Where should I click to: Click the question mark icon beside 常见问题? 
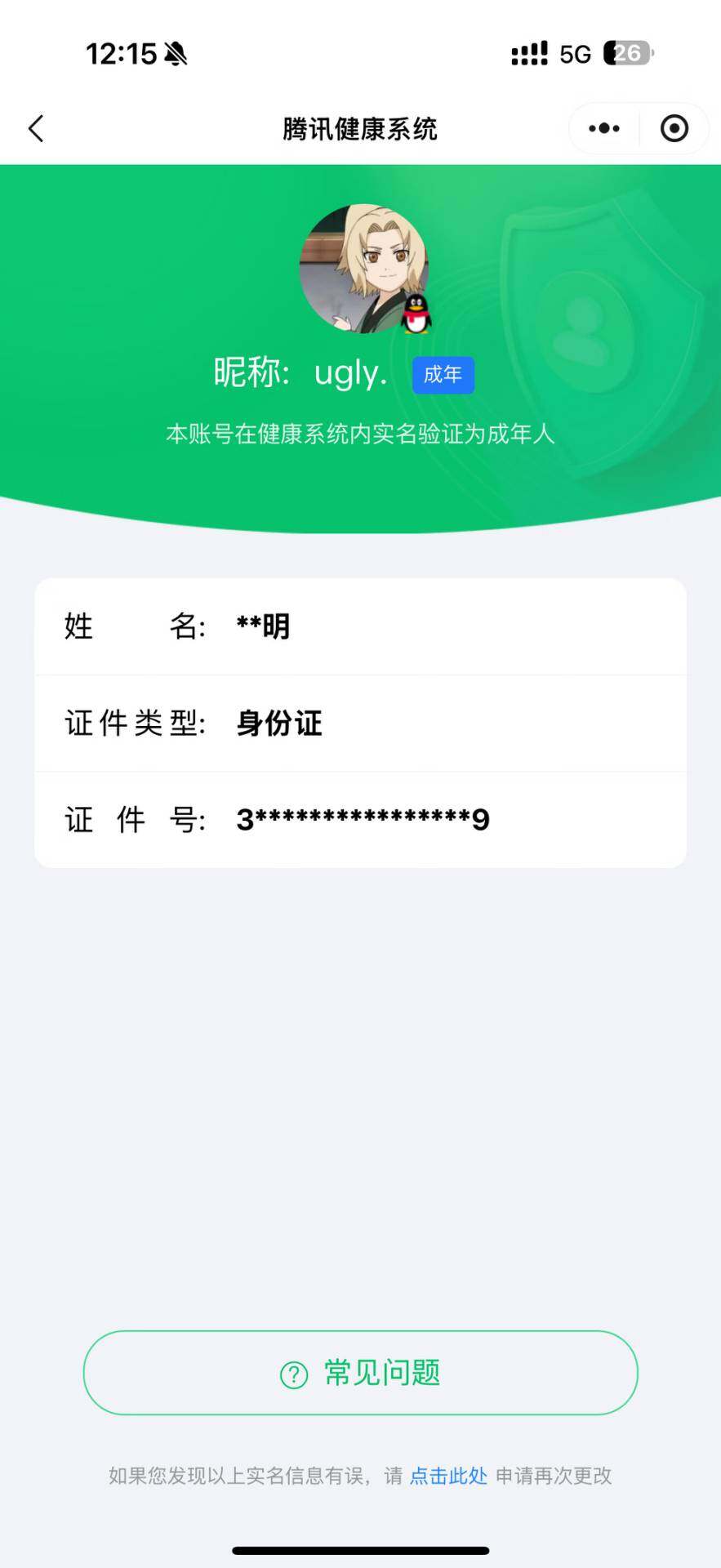292,1374
